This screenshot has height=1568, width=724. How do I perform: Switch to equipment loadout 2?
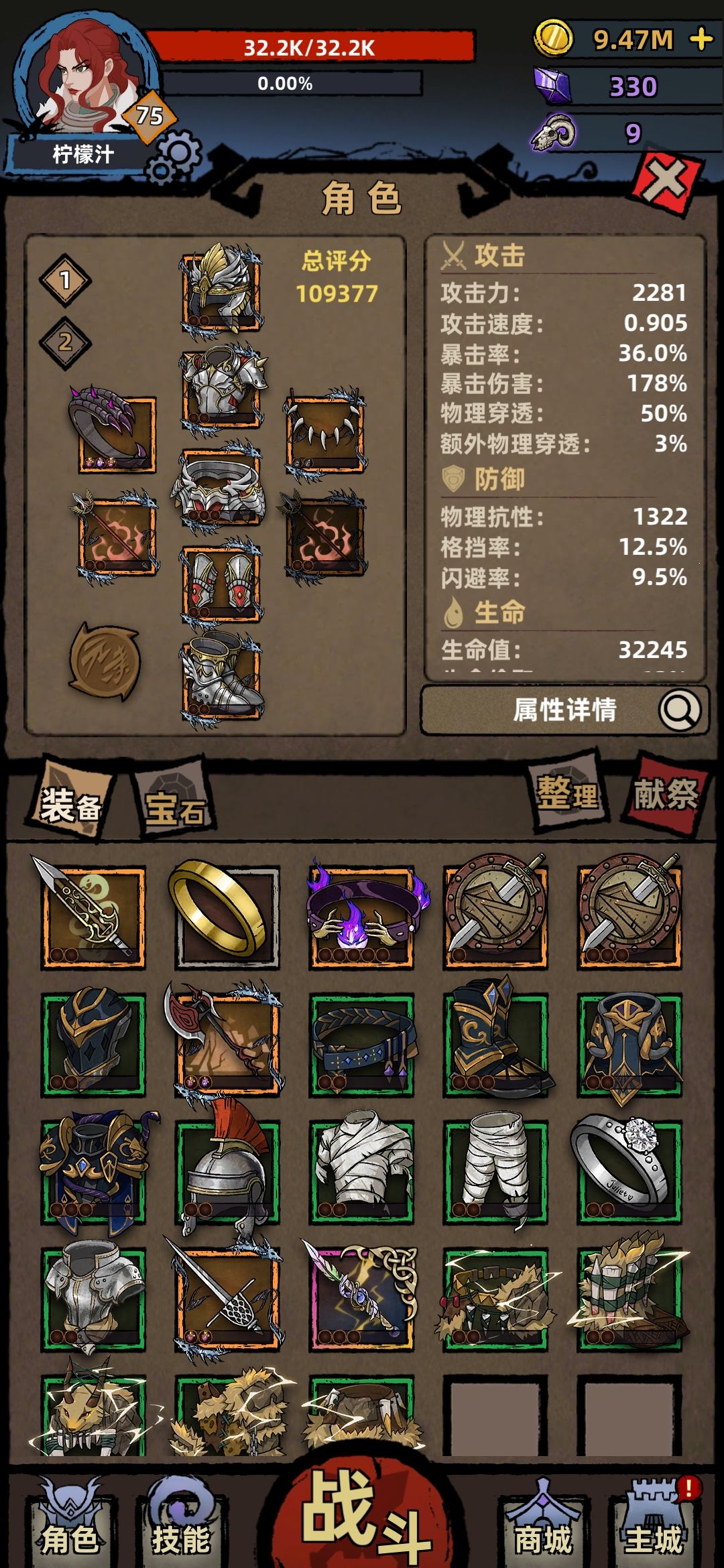click(65, 342)
